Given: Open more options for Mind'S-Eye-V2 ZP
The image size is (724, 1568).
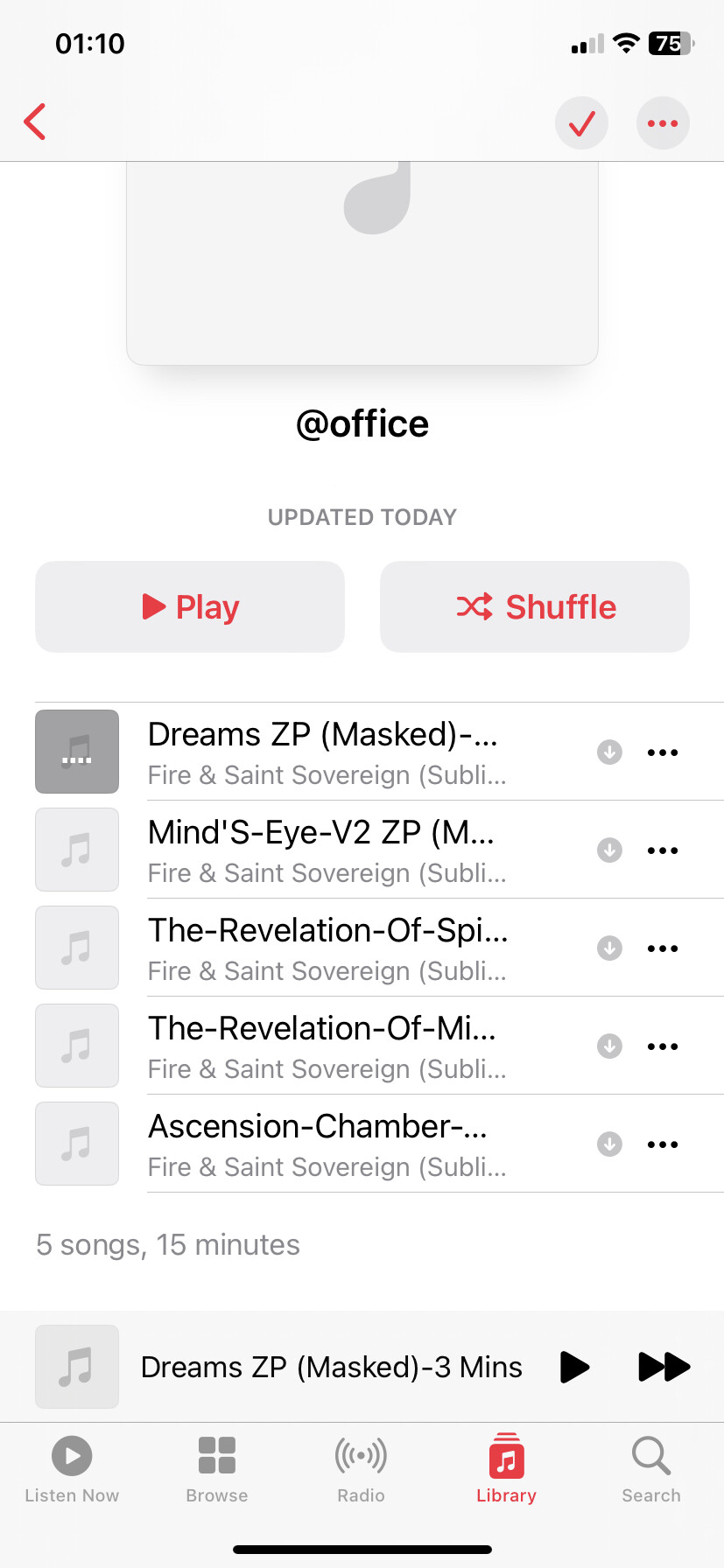Looking at the screenshot, I should [663, 850].
